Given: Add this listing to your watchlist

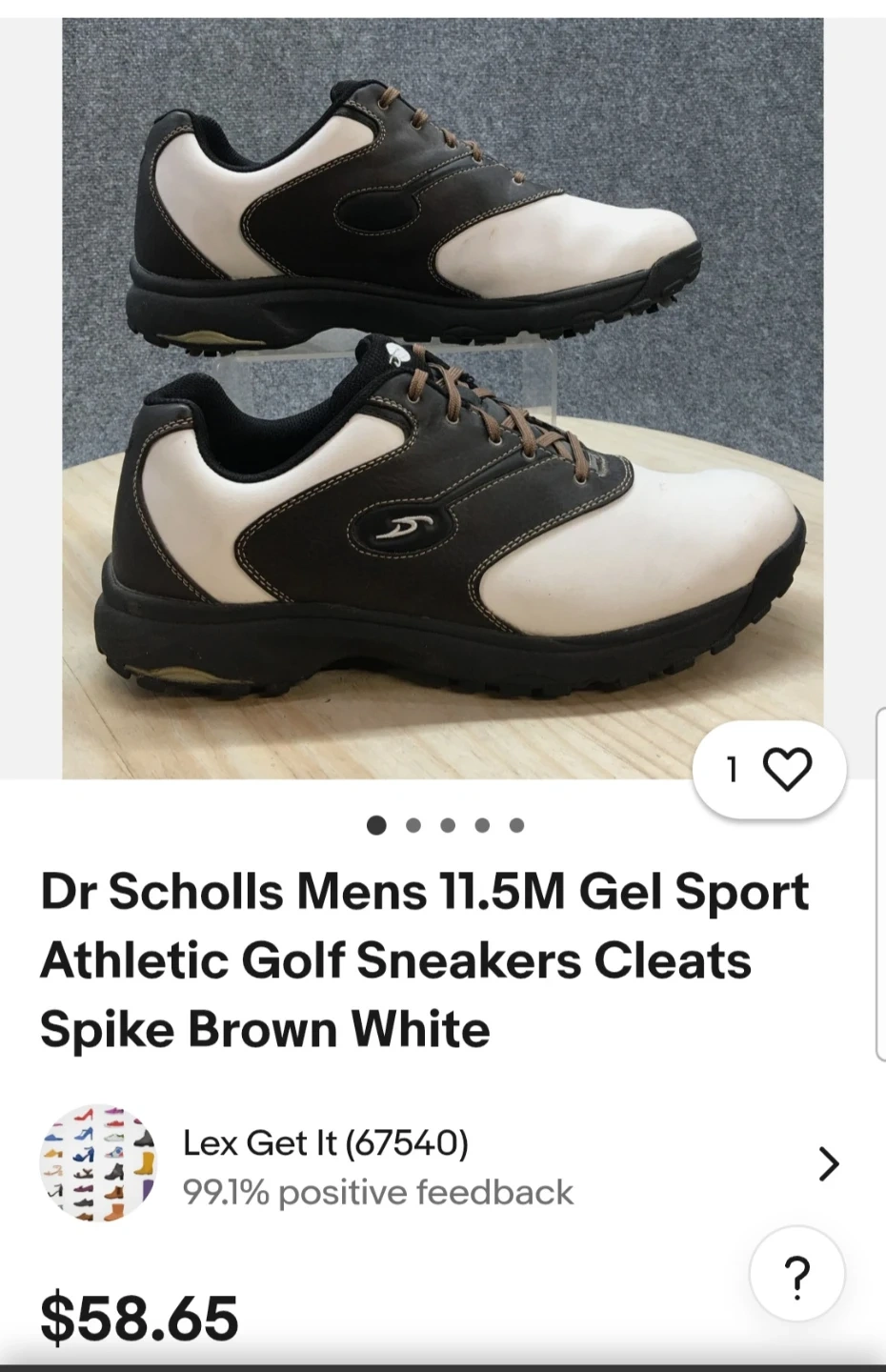Looking at the screenshot, I should [786, 769].
